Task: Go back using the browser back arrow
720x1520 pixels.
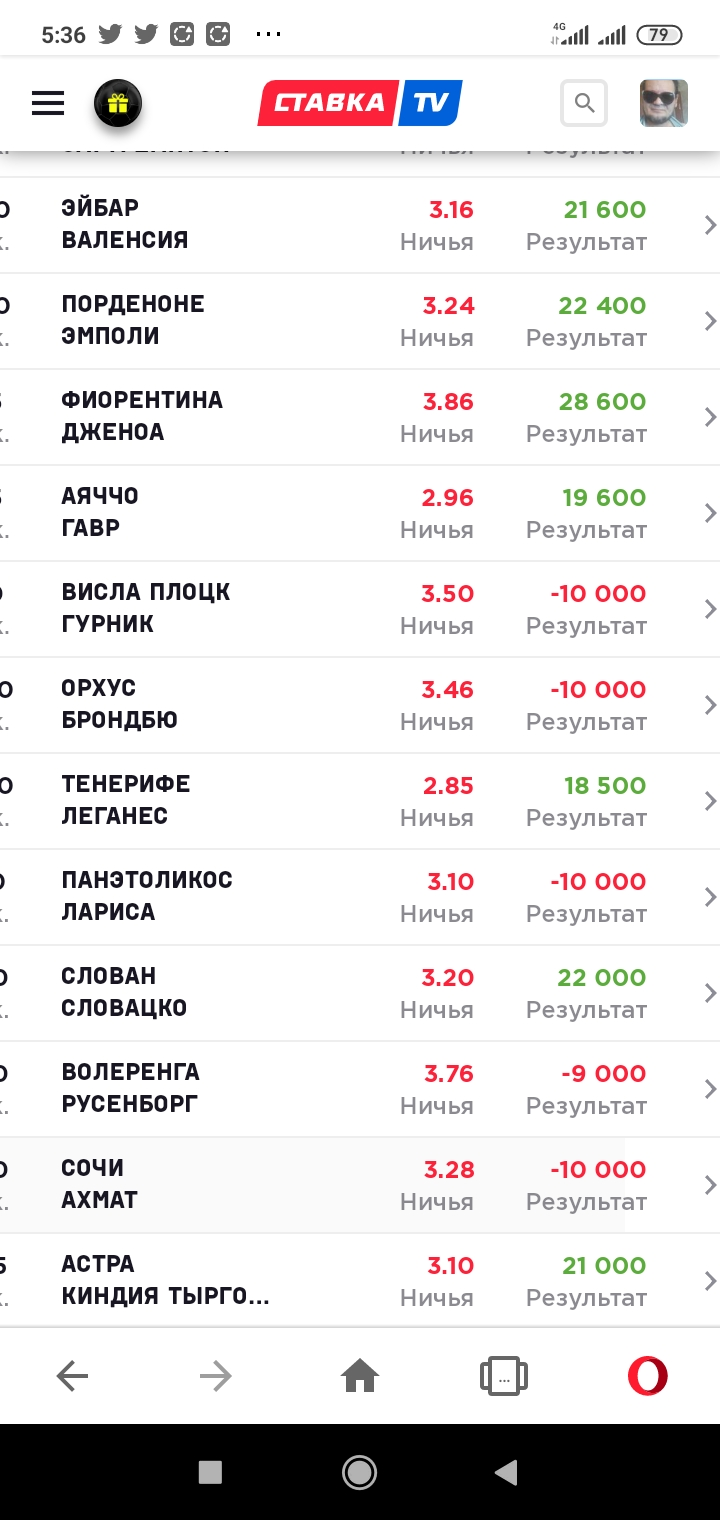Action: tap(72, 1377)
